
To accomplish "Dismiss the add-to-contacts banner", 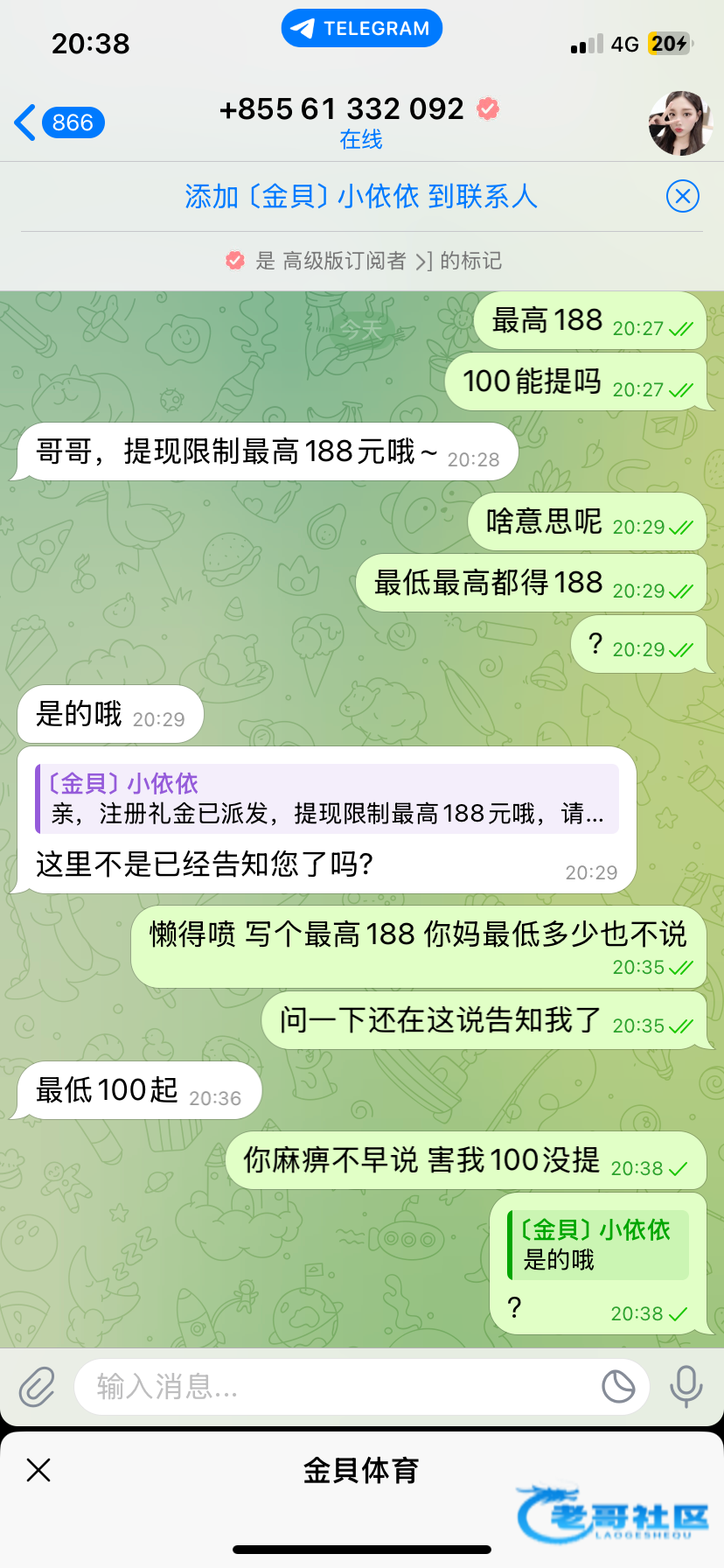I will (x=682, y=196).
